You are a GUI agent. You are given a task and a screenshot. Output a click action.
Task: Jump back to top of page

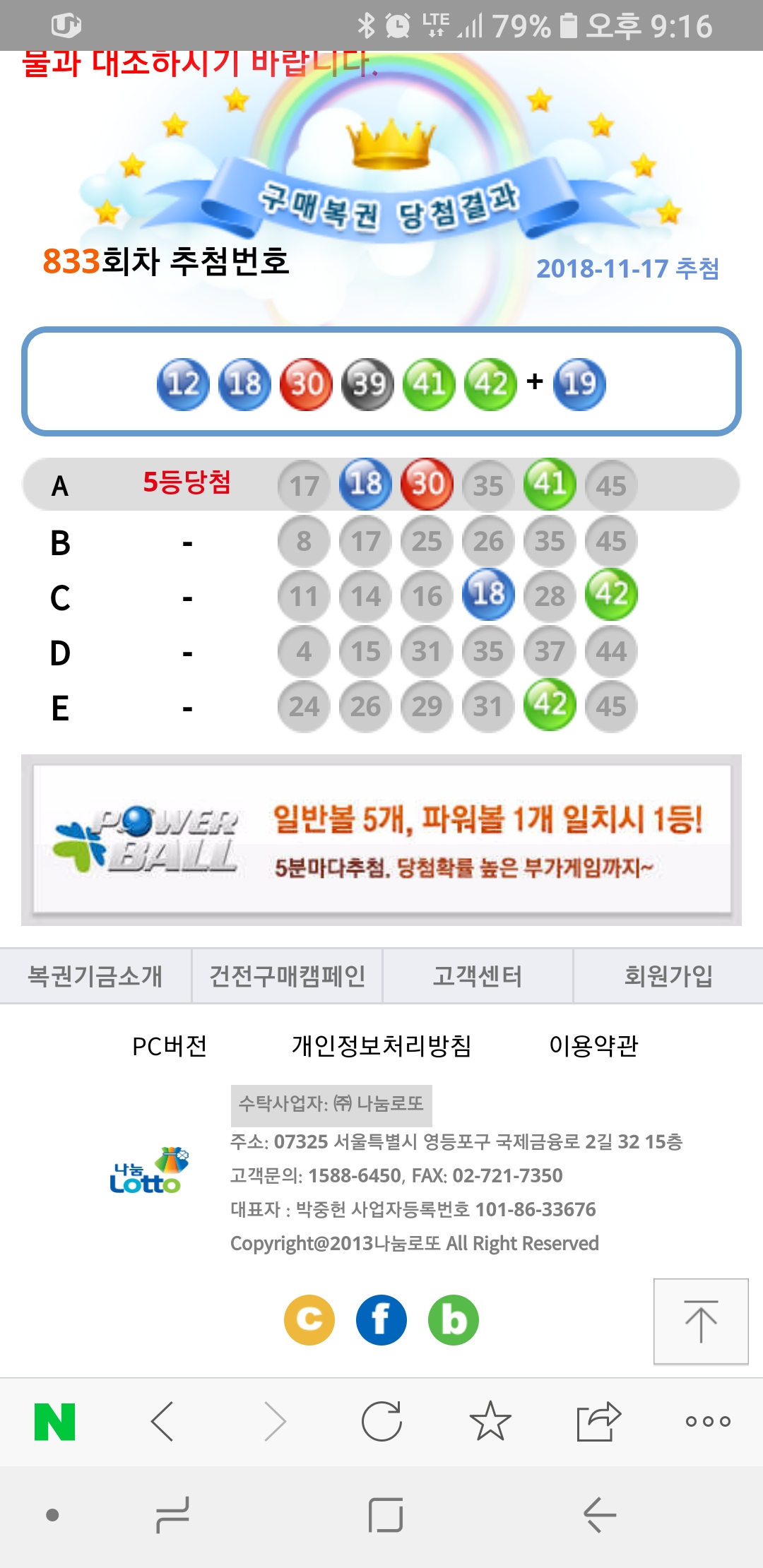tap(701, 1321)
